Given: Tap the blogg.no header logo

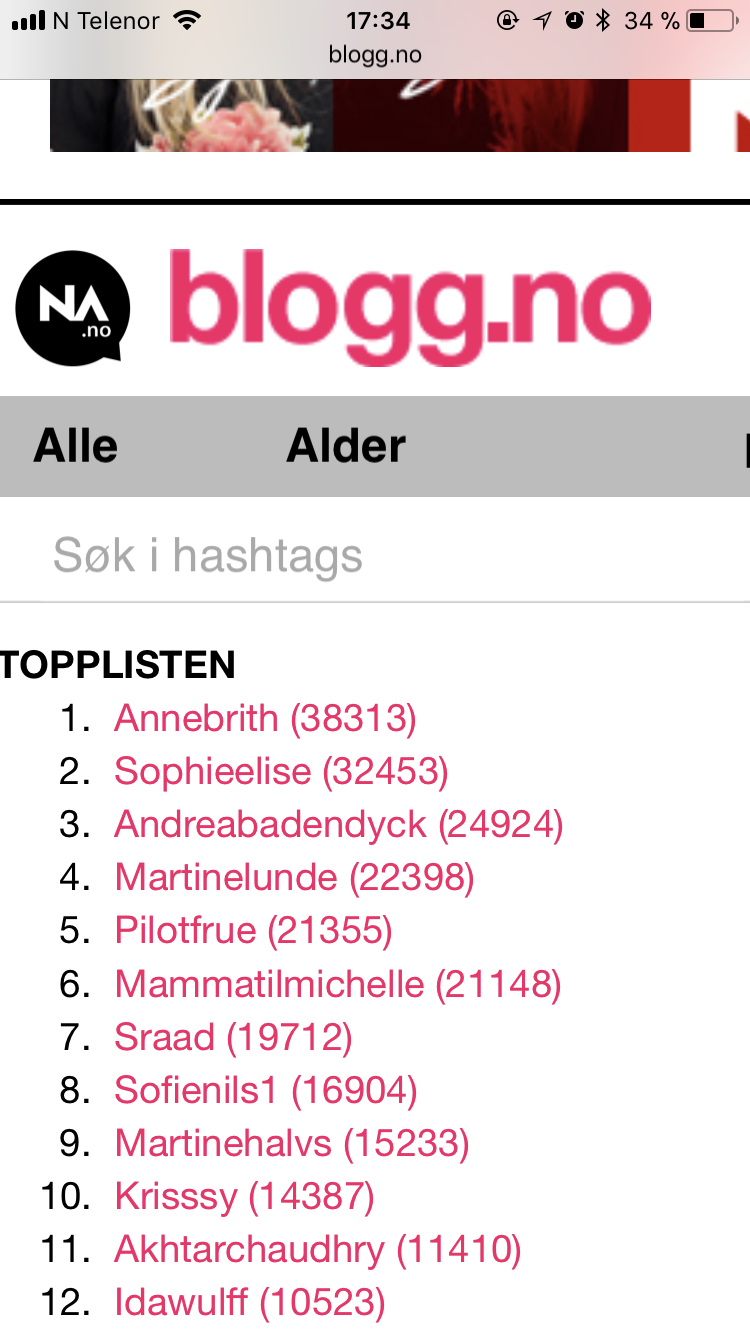Looking at the screenshot, I should point(410,306).
